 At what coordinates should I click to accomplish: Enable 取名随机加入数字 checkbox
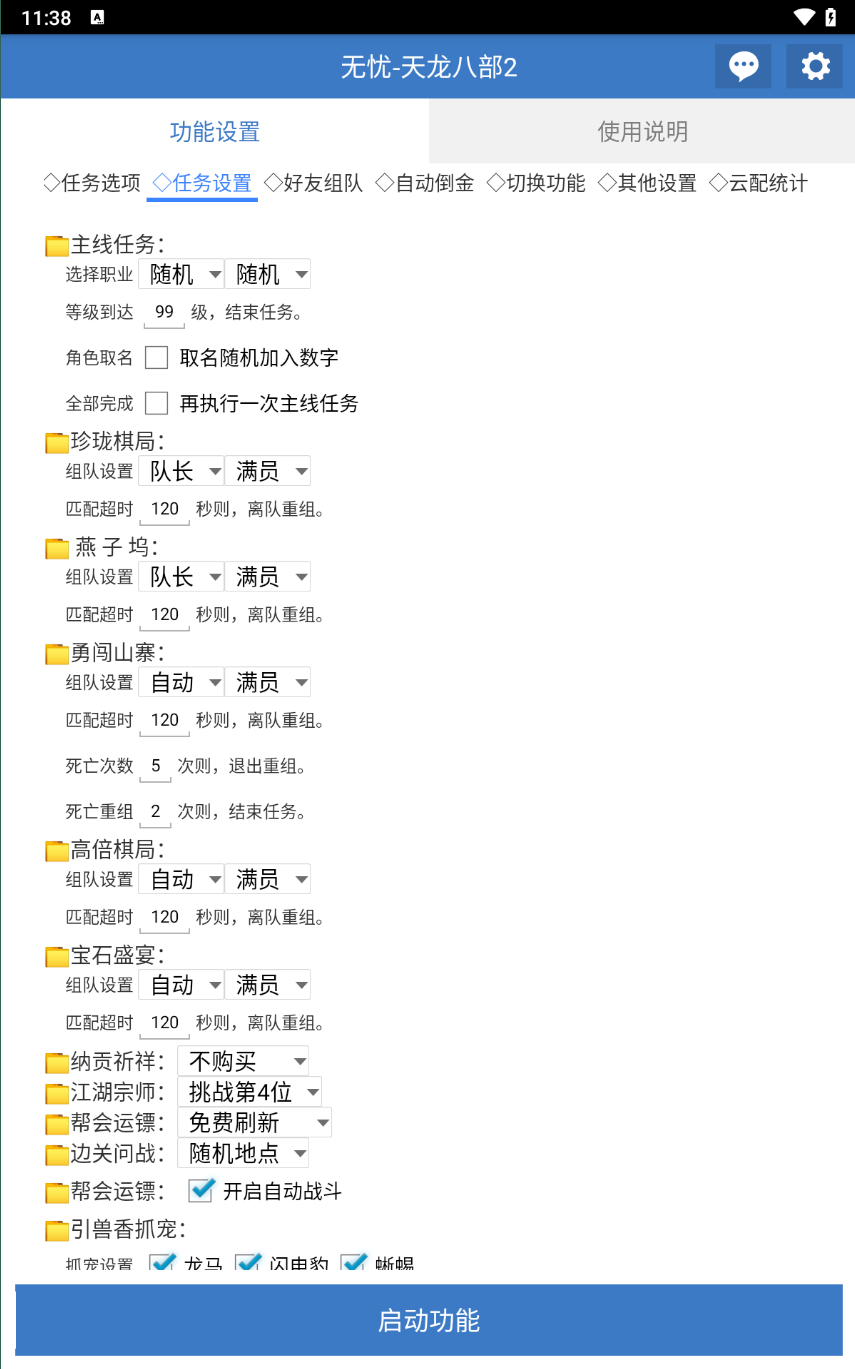(x=156, y=357)
